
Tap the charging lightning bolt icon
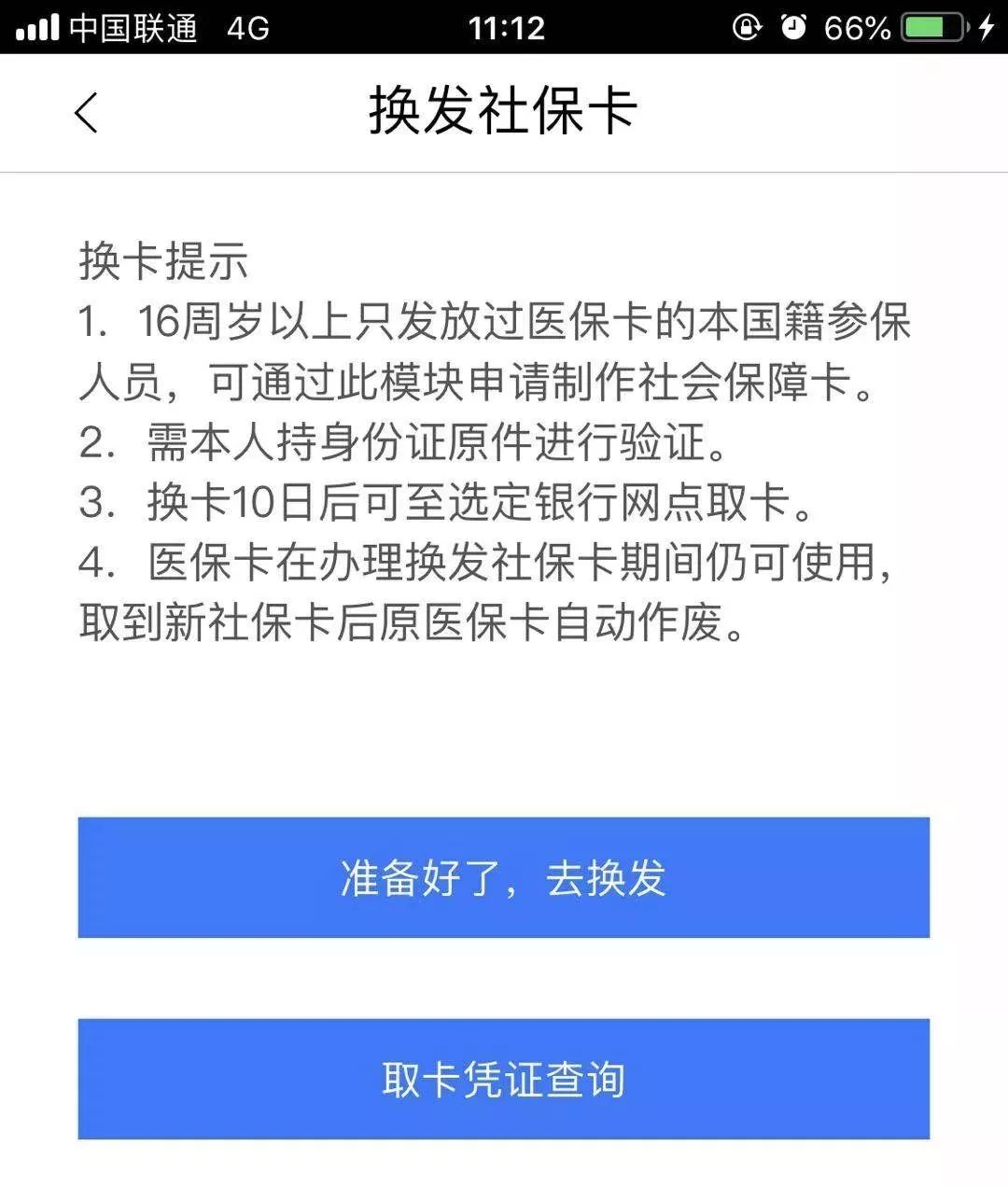click(x=986, y=27)
